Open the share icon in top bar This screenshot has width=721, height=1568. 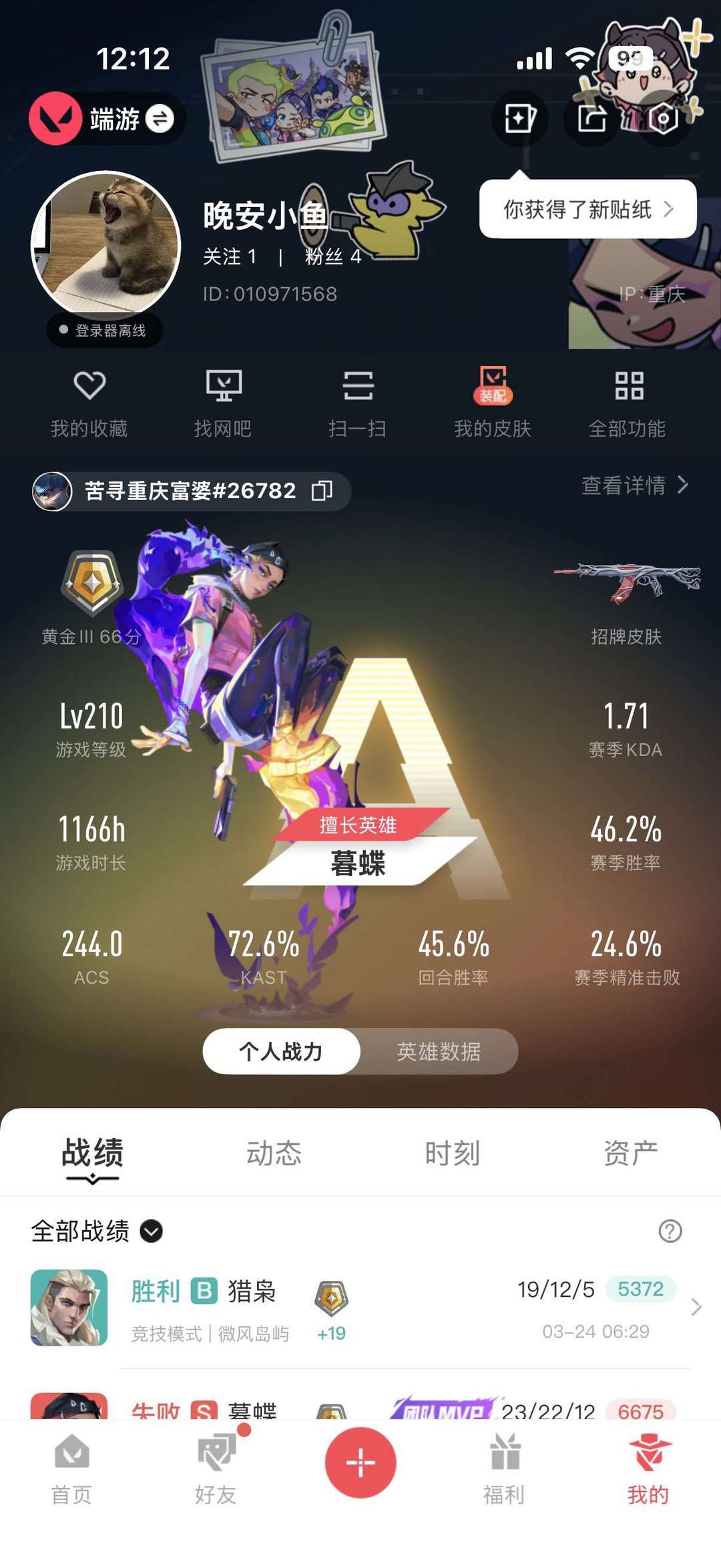[591, 119]
